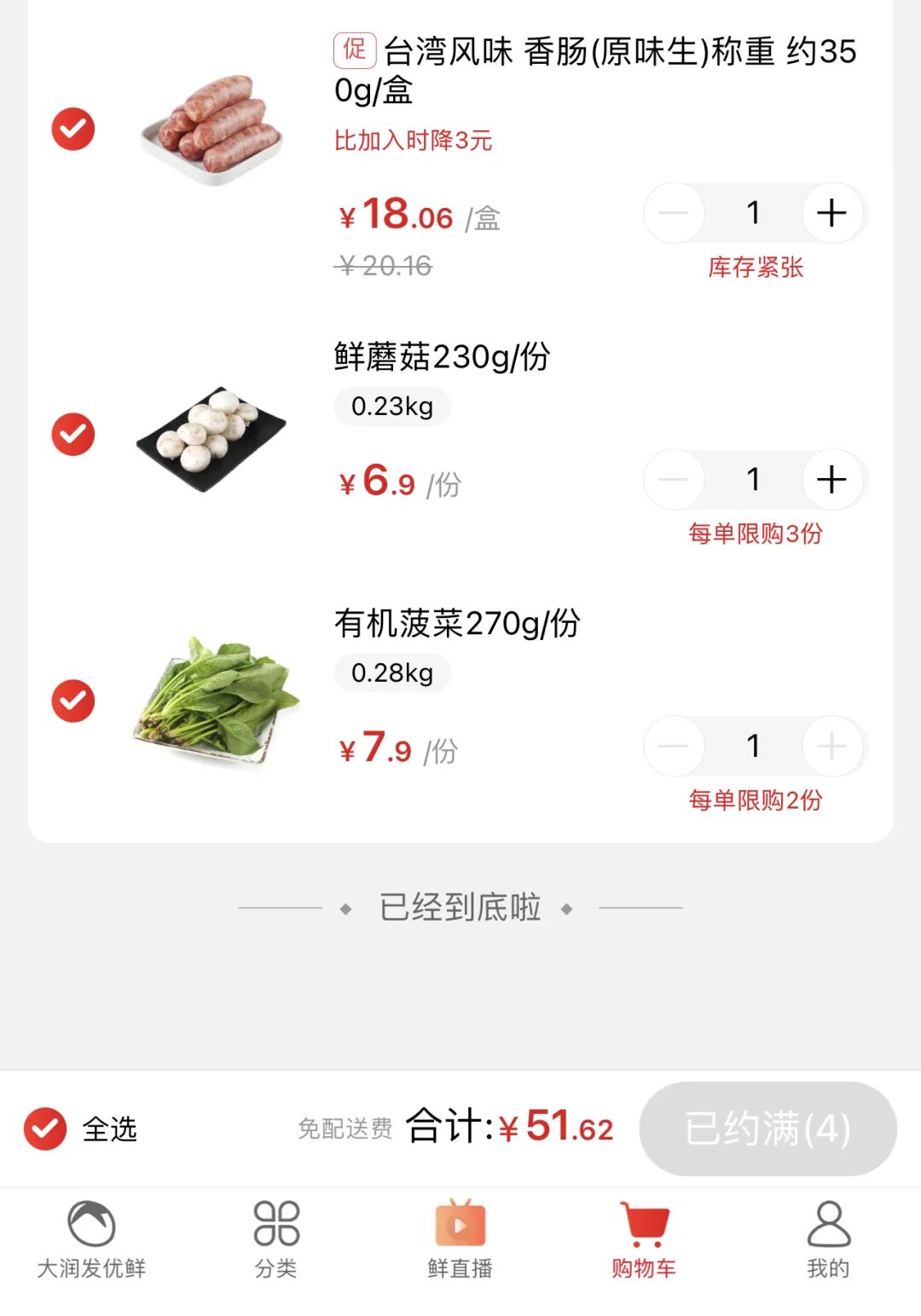The width and height of the screenshot is (921, 1316).
Task: View the 鲜蘑菇230g/份 product details
Action: (442, 356)
